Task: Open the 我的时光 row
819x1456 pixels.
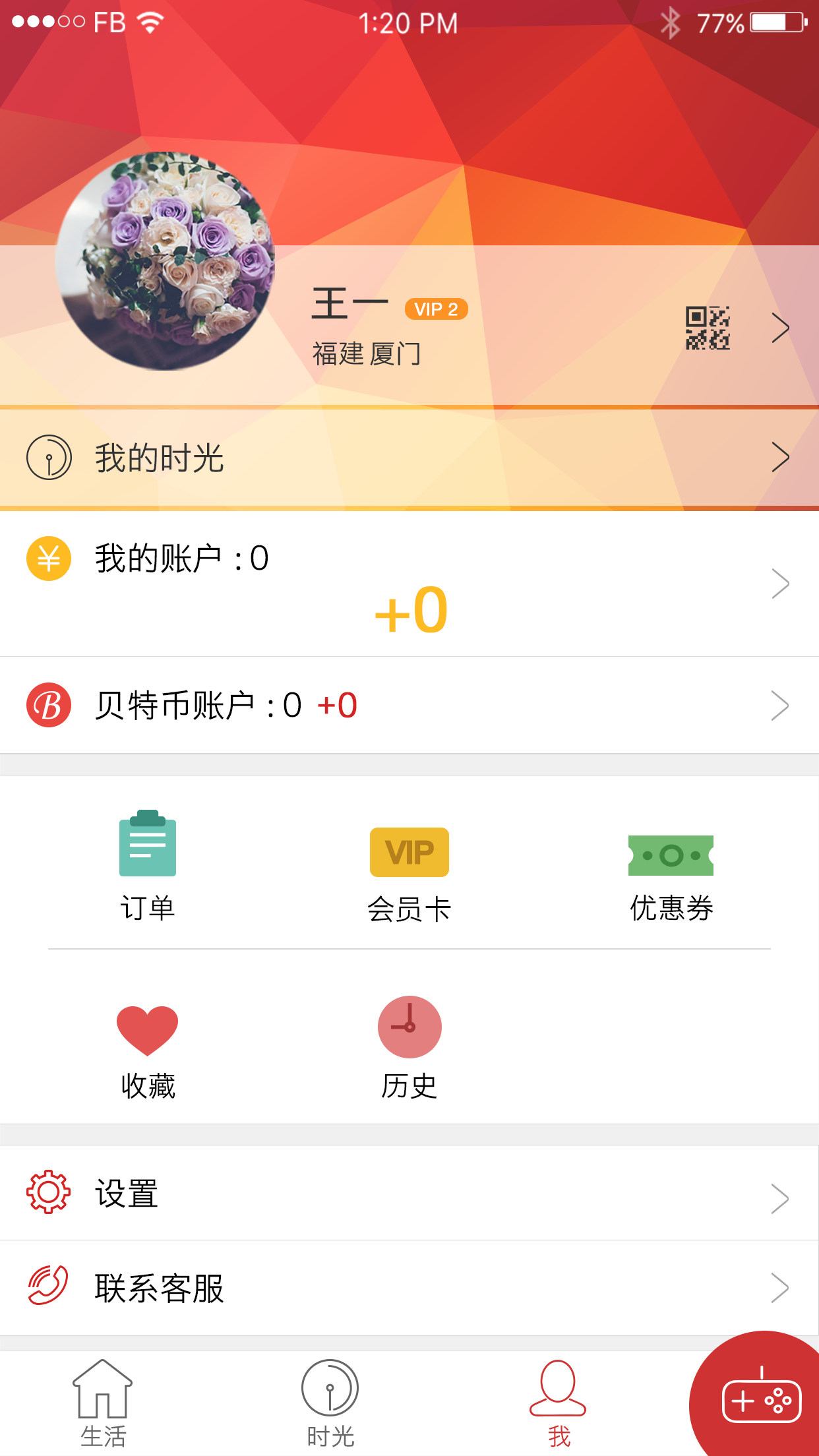Action: coord(409,458)
